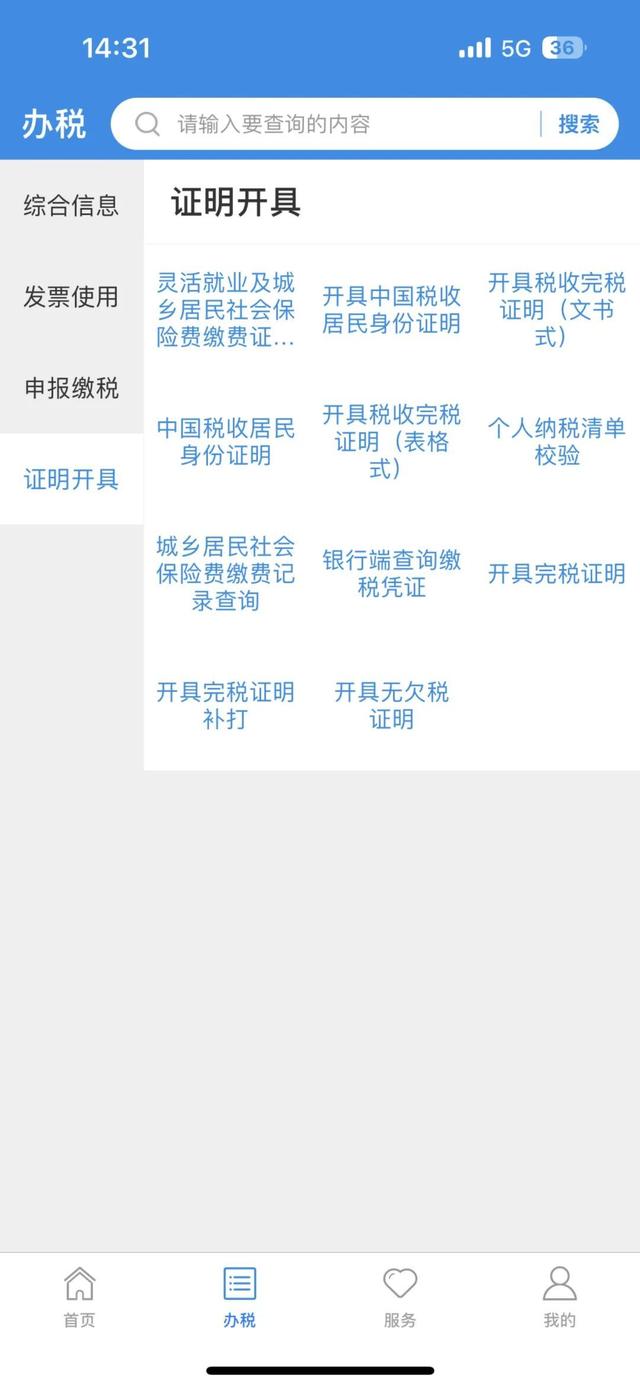Image resolution: width=640 pixels, height=1387 pixels.
Task: Tap the 搜索 button
Action: tap(579, 124)
